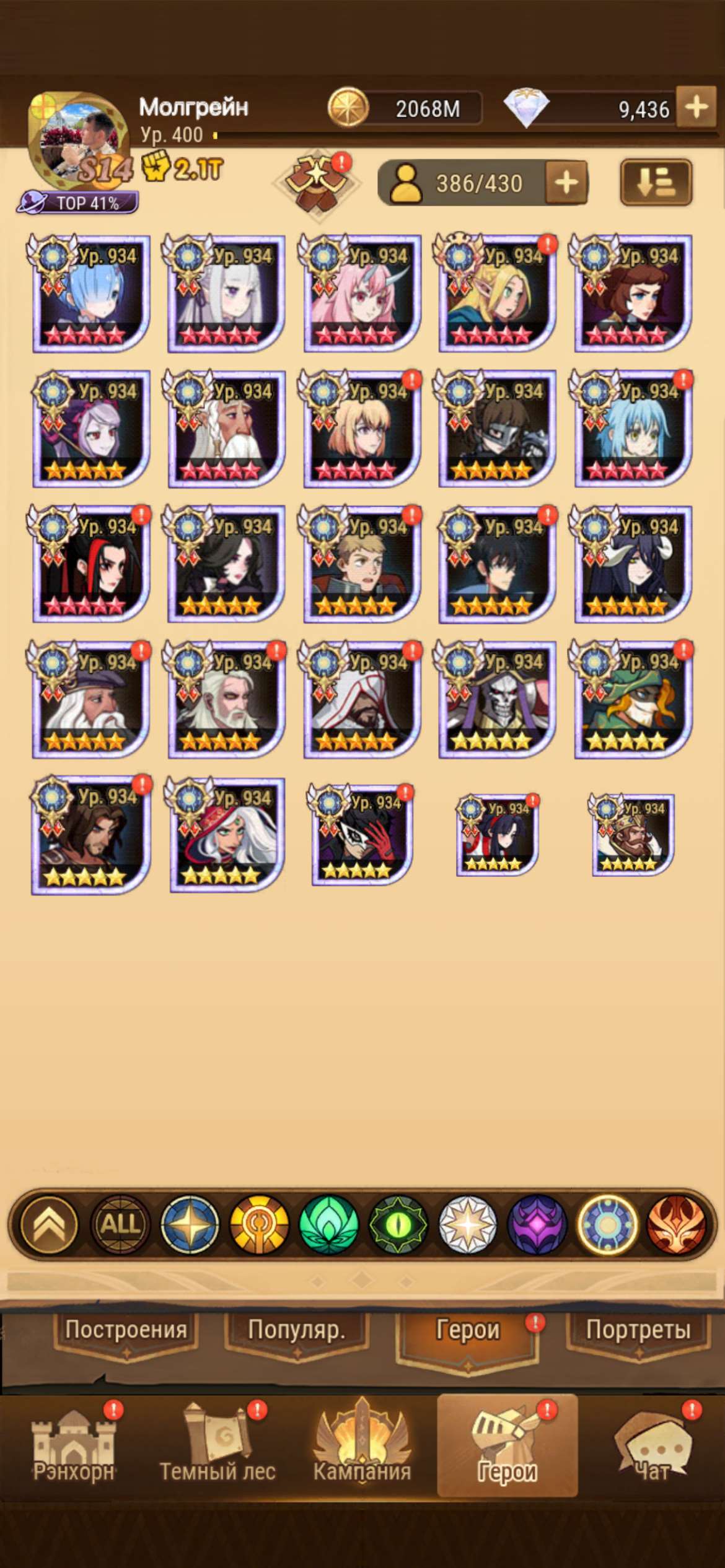Switch to the Построения tab

126,1330
